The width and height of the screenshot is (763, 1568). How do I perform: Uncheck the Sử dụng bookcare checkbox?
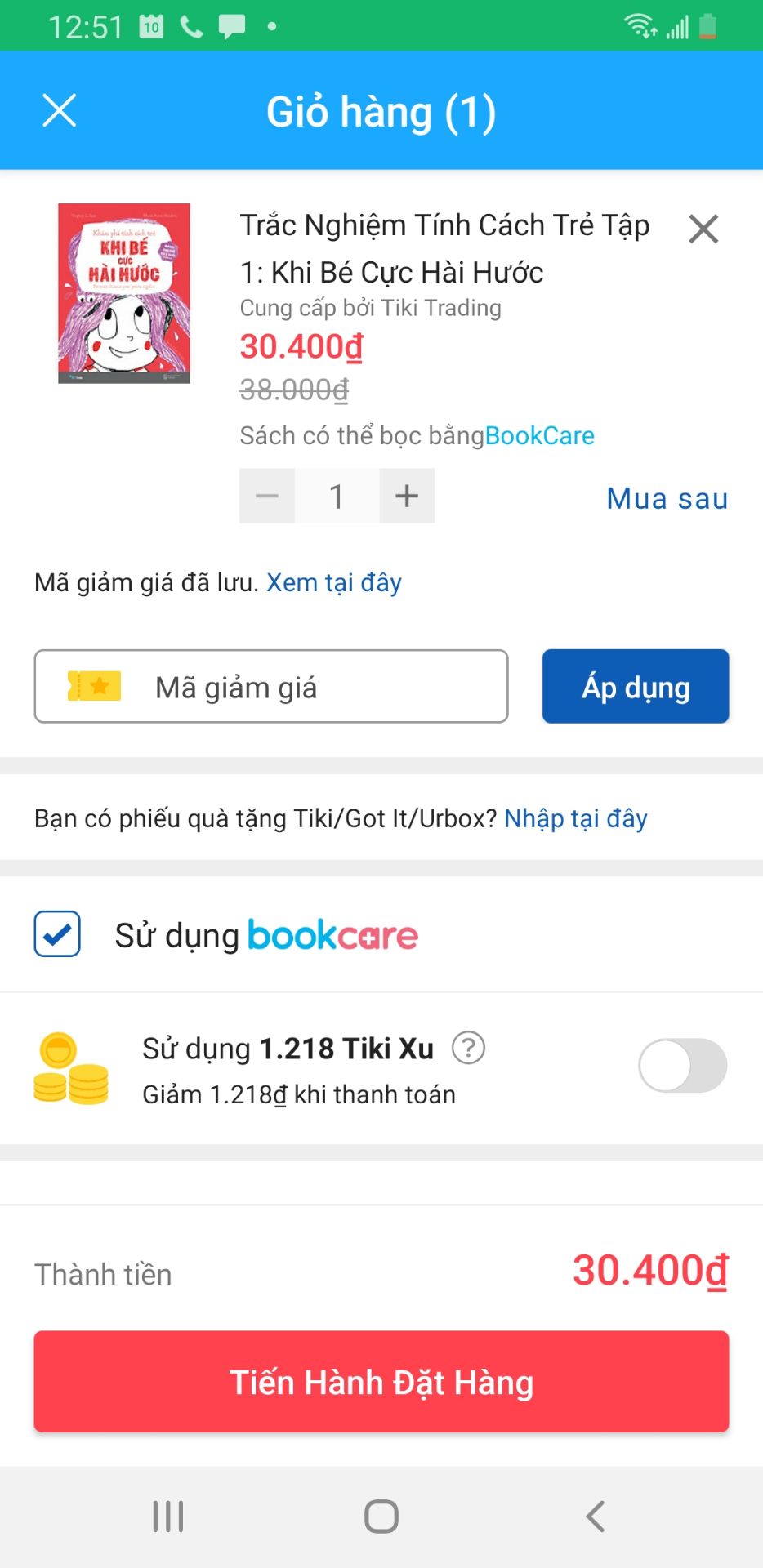[x=57, y=934]
